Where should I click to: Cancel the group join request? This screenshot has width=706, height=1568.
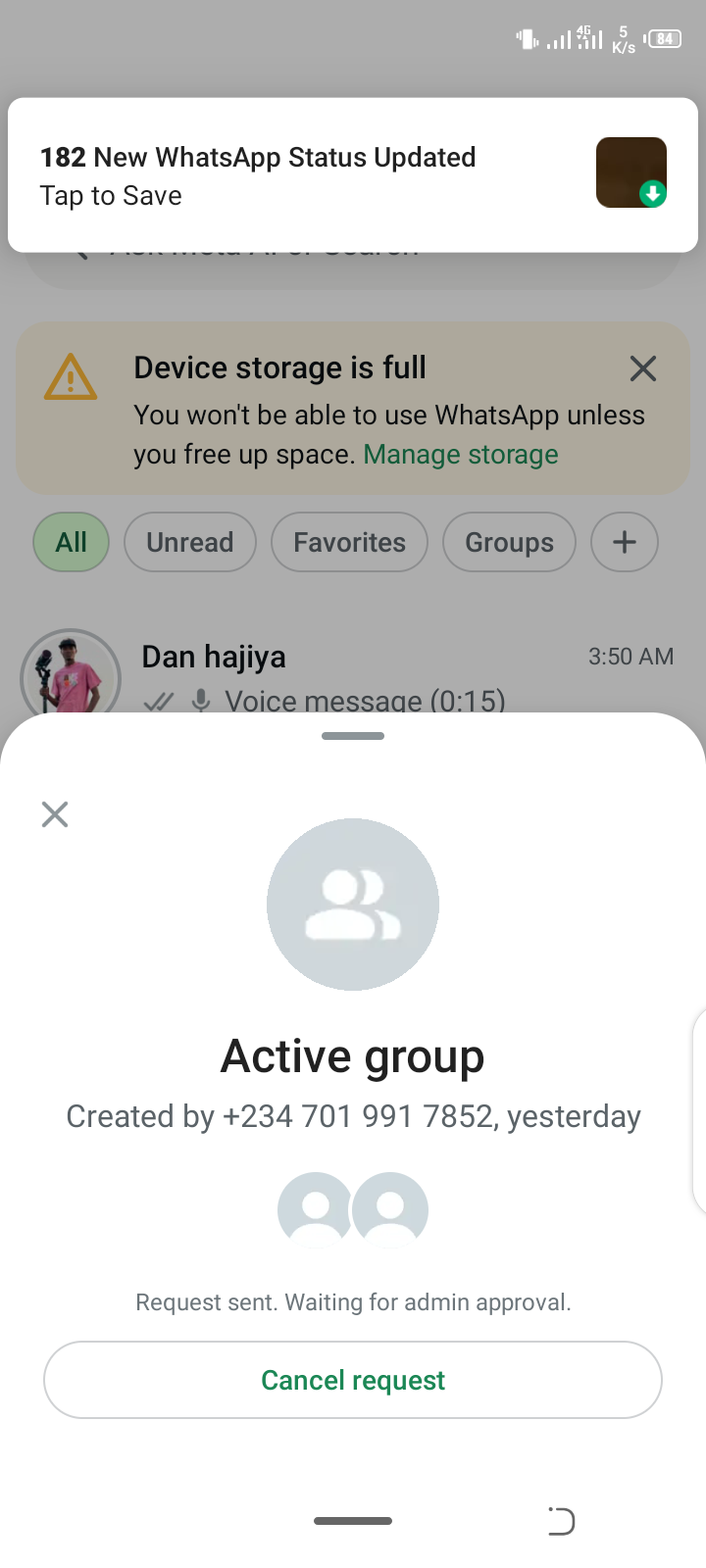point(353,1380)
